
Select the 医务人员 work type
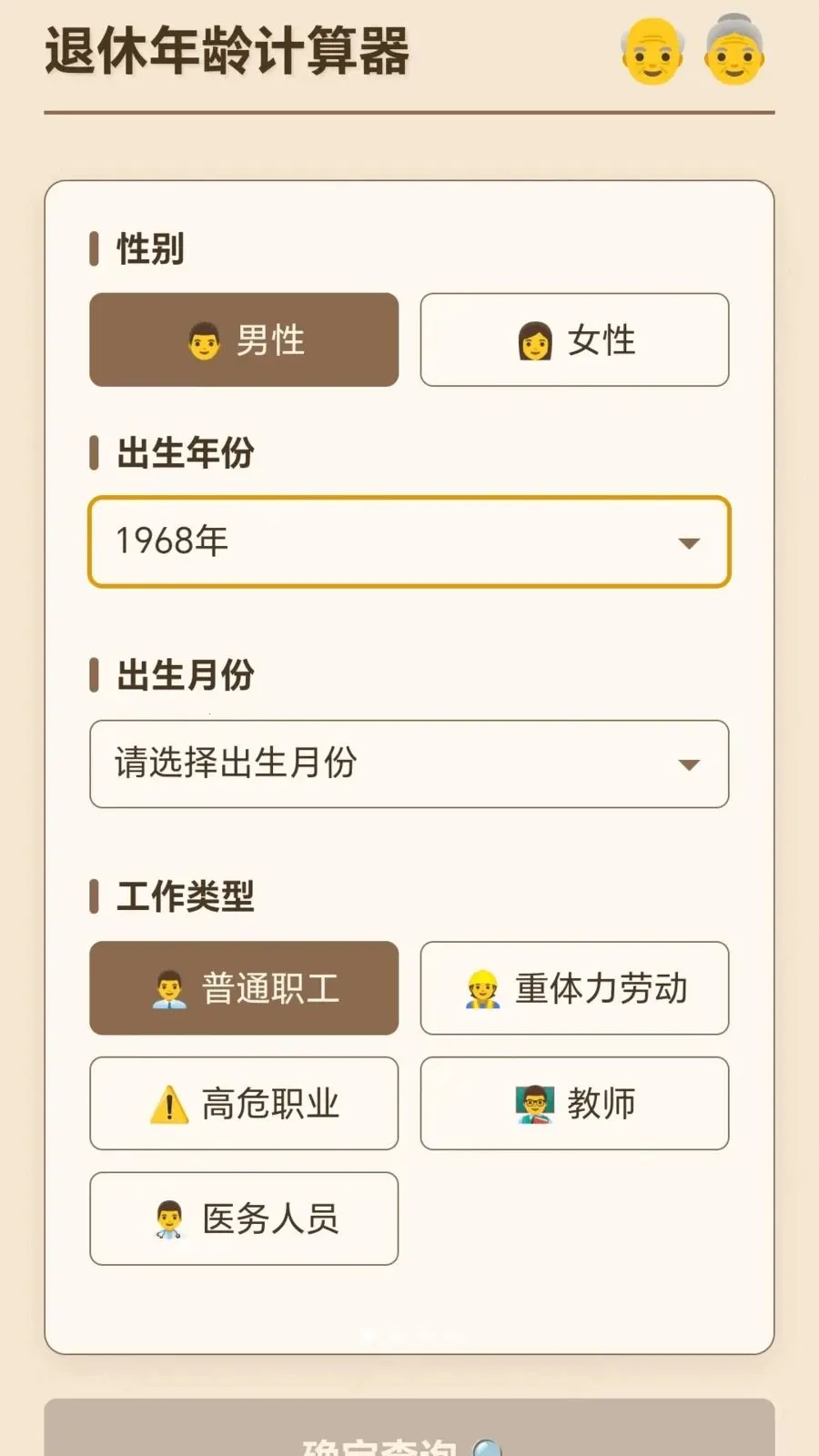pyautogui.click(x=243, y=1220)
